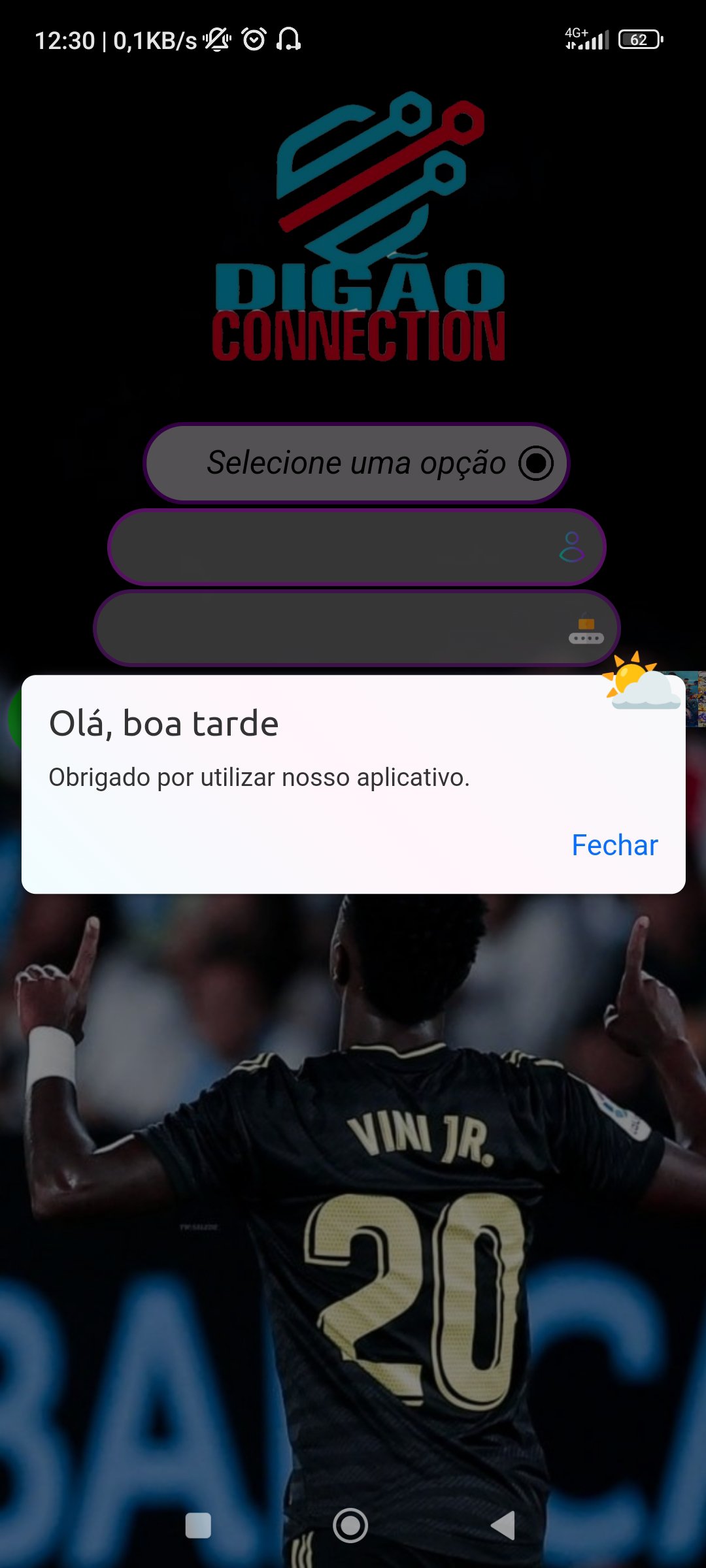Tap the muted notifications icon in status bar
Image resolution: width=706 pixels, height=1568 pixels.
tap(216, 39)
